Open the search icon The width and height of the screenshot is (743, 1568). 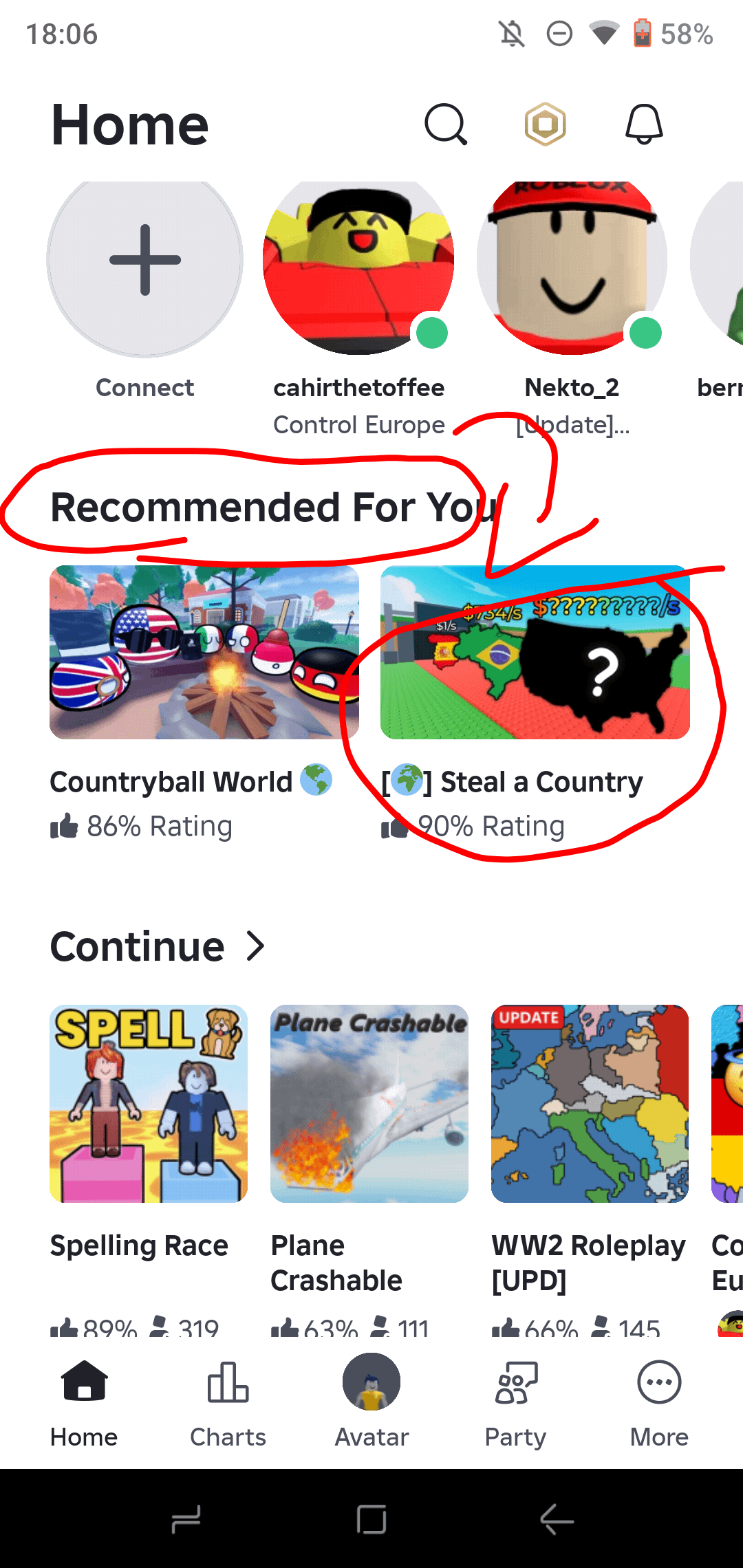coord(445,124)
